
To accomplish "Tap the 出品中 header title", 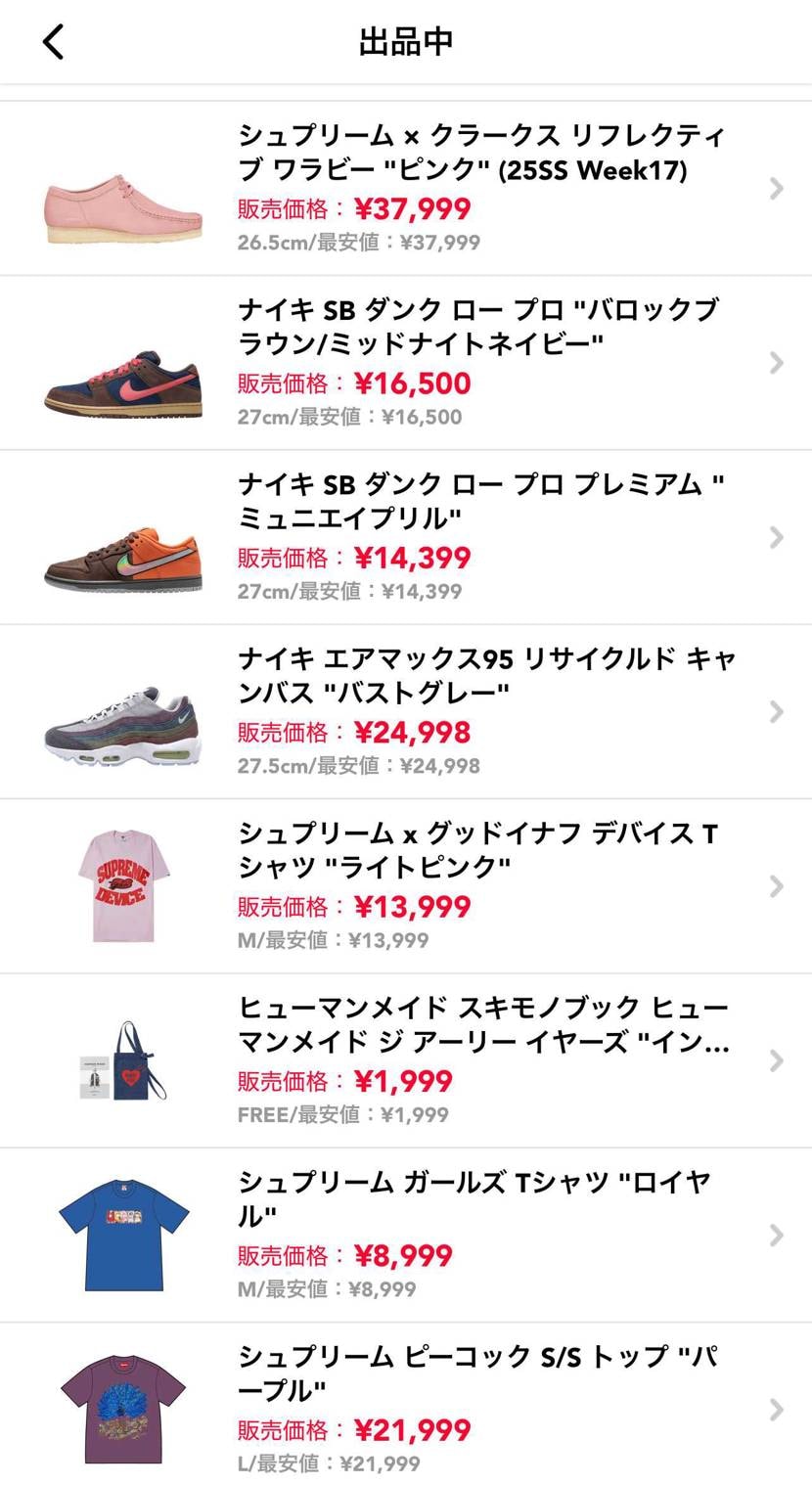I will click(405, 41).
